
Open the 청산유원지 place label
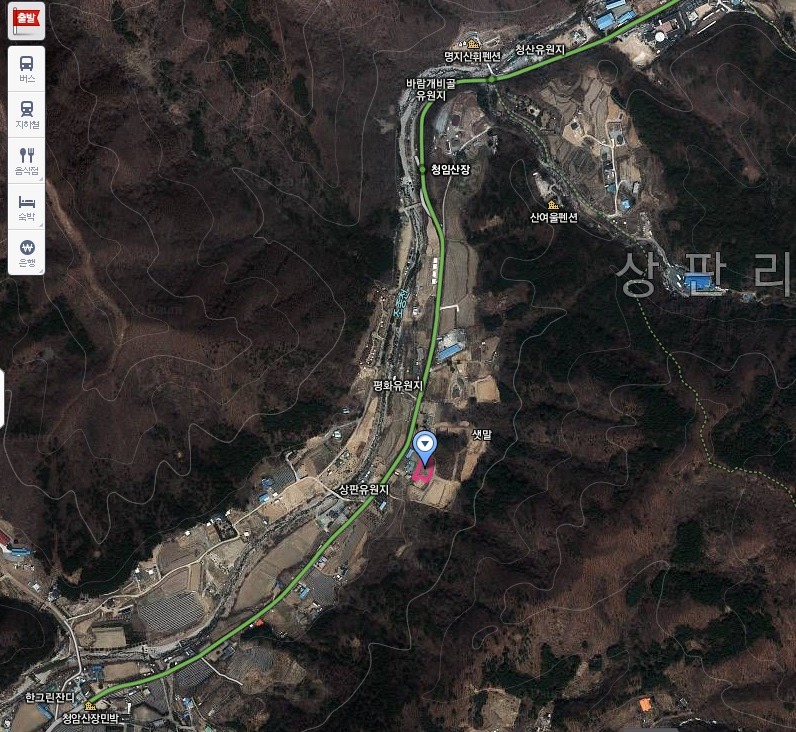click(540, 49)
